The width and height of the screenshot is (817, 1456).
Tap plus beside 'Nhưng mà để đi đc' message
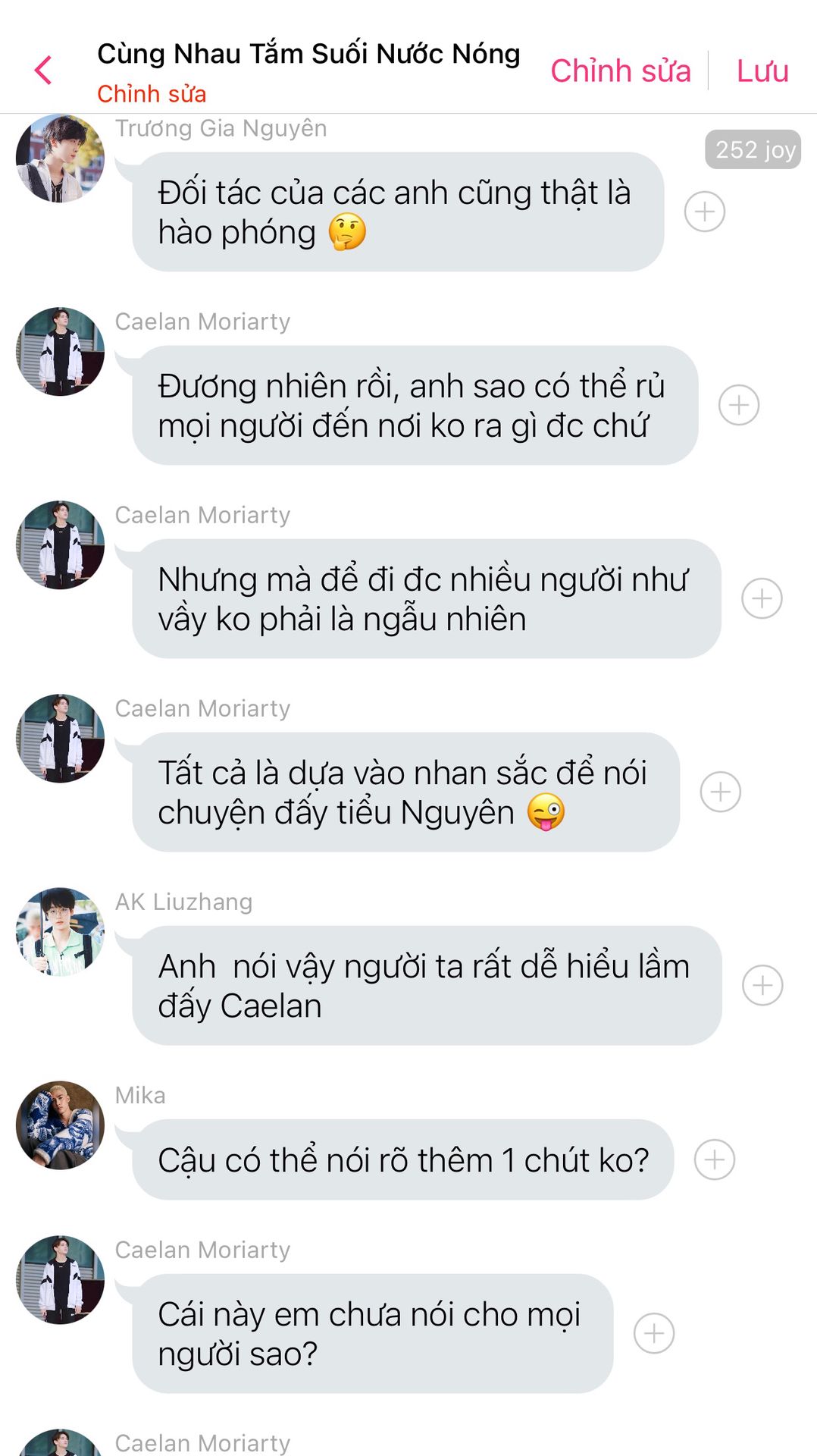pyautogui.click(x=761, y=598)
